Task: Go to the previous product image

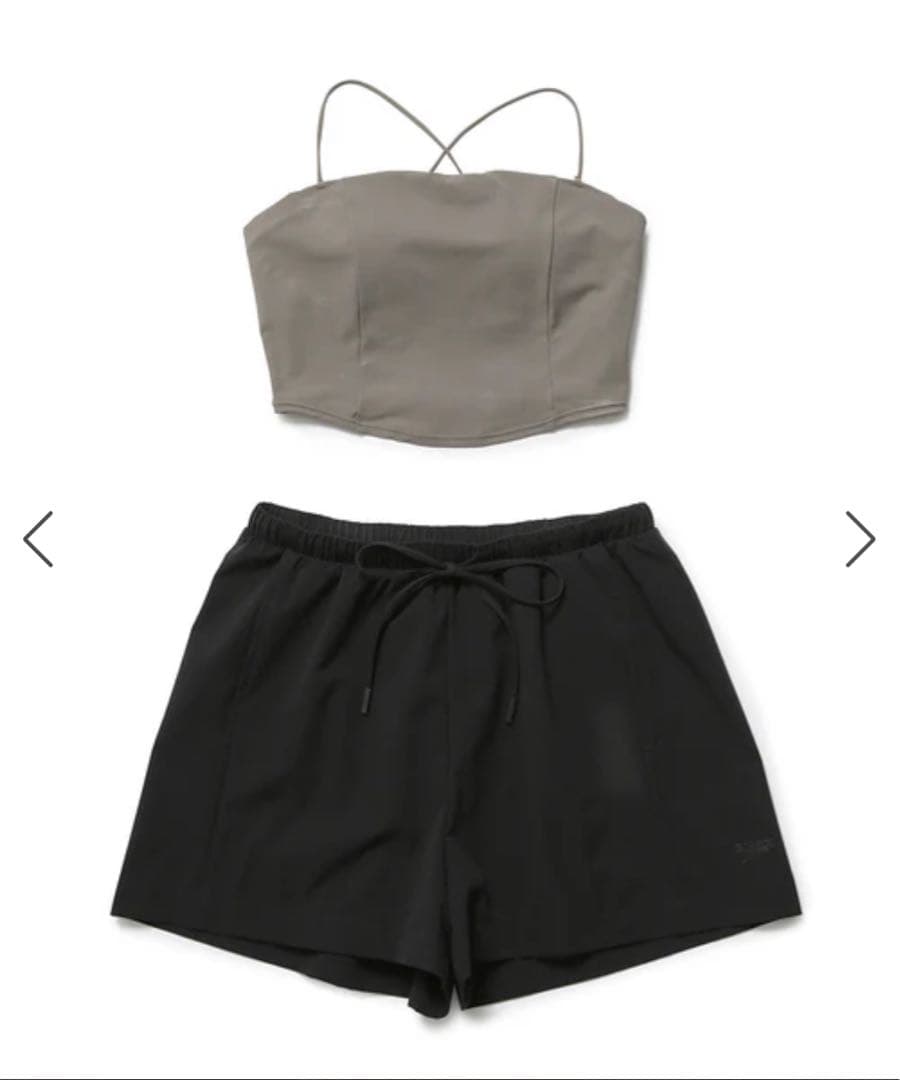Action: click(x=38, y=539)
